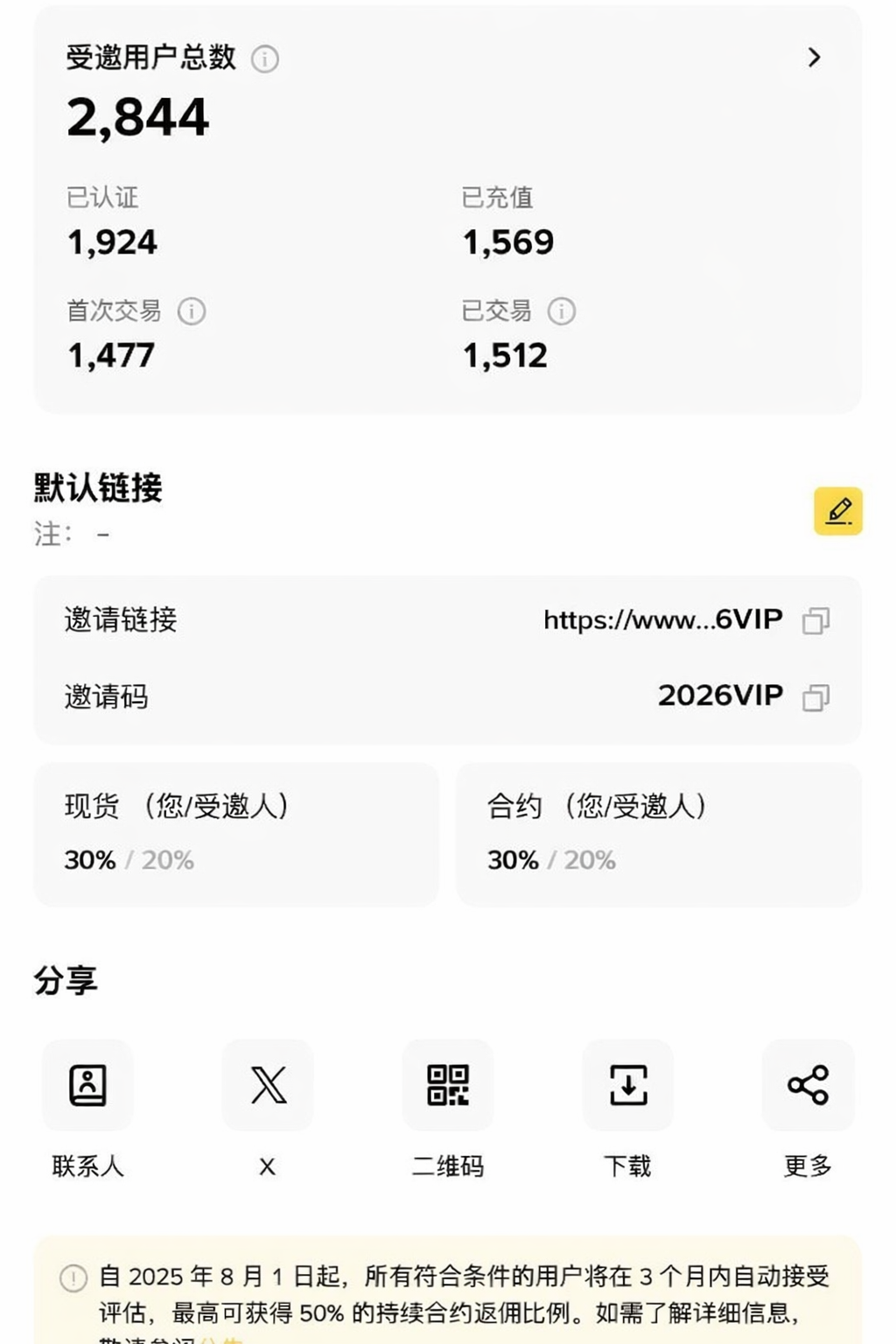
Task: Open 已交易 info explanation icon
Action: tap(563, 311)
